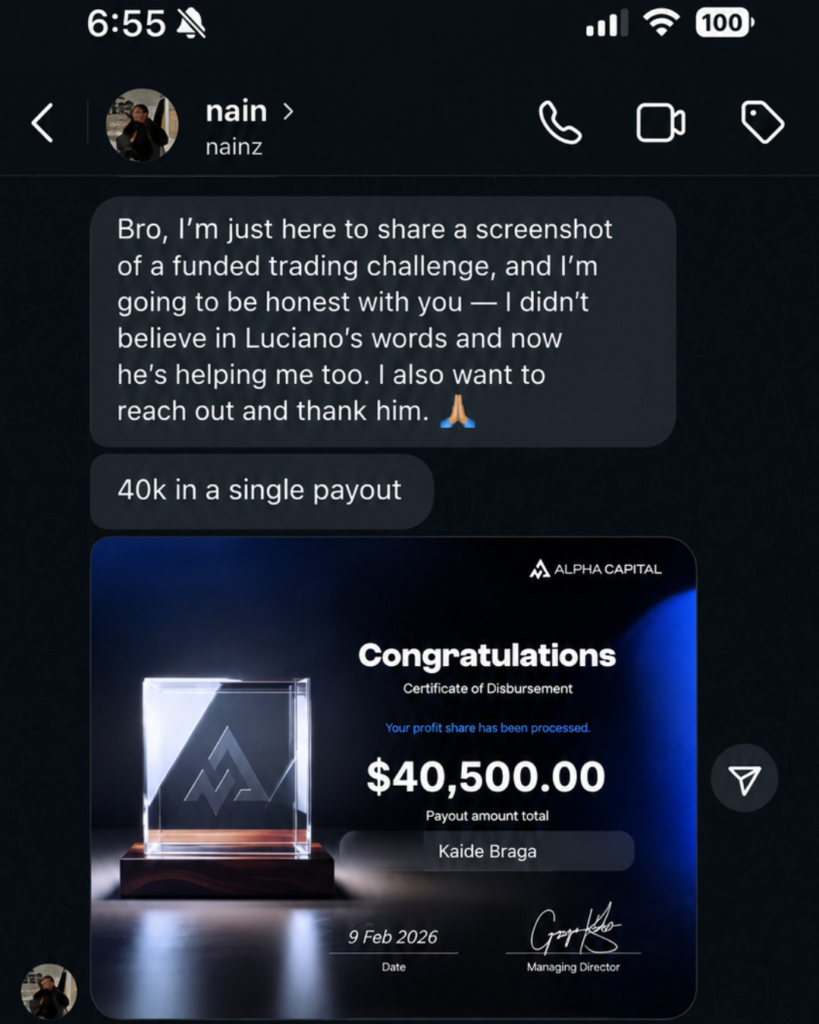The height and width of the screenshot is (1024, 819).
Task: Open the label tag icon
Action: pyautogui.click(x=762, y=122)
